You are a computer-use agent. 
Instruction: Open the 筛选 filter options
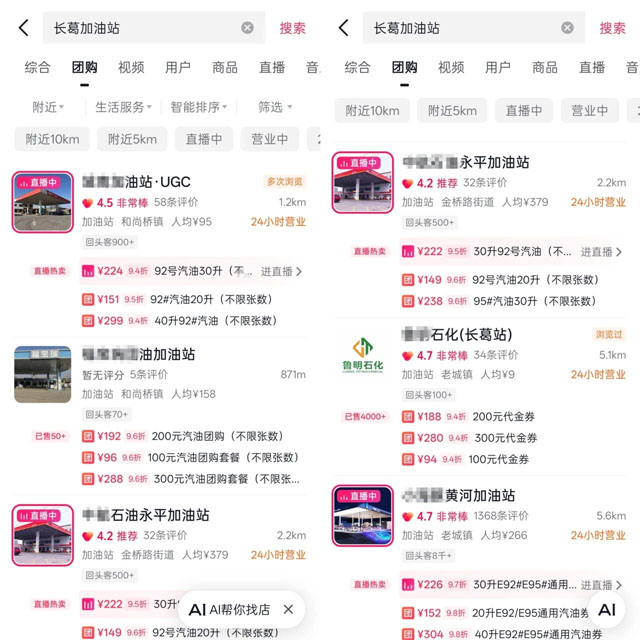[274, 107]
